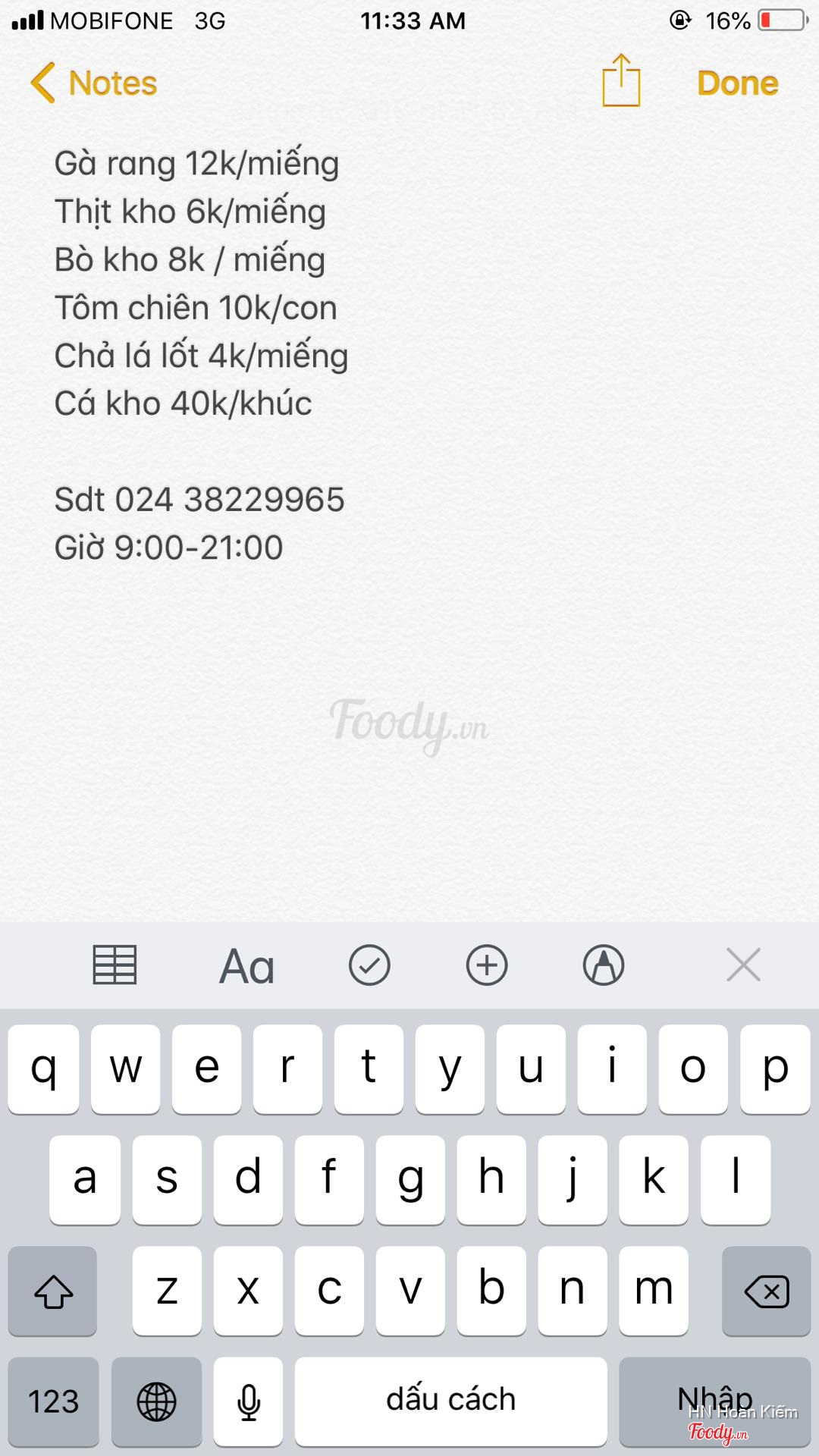The image size is (819, 1456).
Task: Switch keyboard to 123 numbers
Action: pos(53,1401)
